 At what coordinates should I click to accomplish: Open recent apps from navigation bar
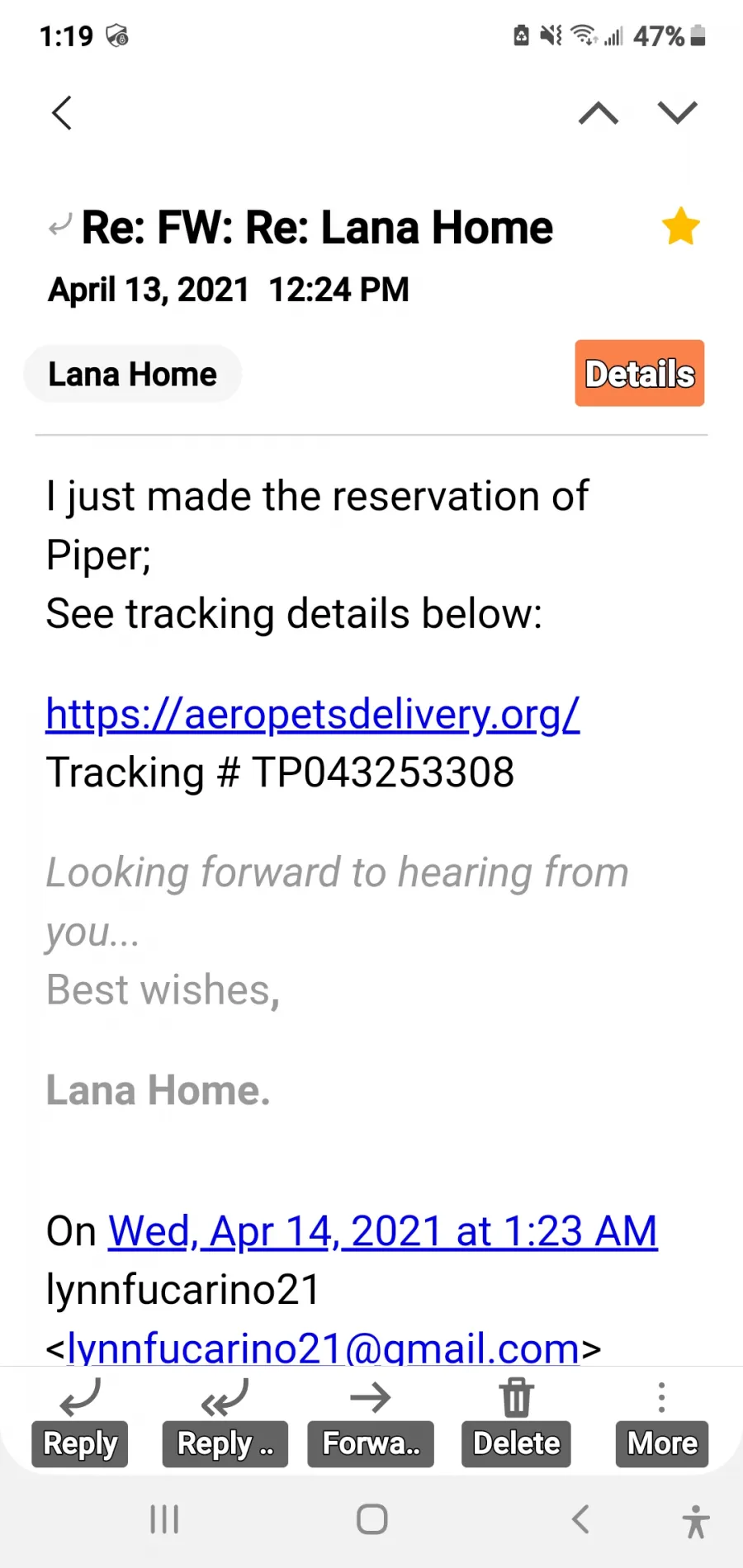tap(164, 1519)
